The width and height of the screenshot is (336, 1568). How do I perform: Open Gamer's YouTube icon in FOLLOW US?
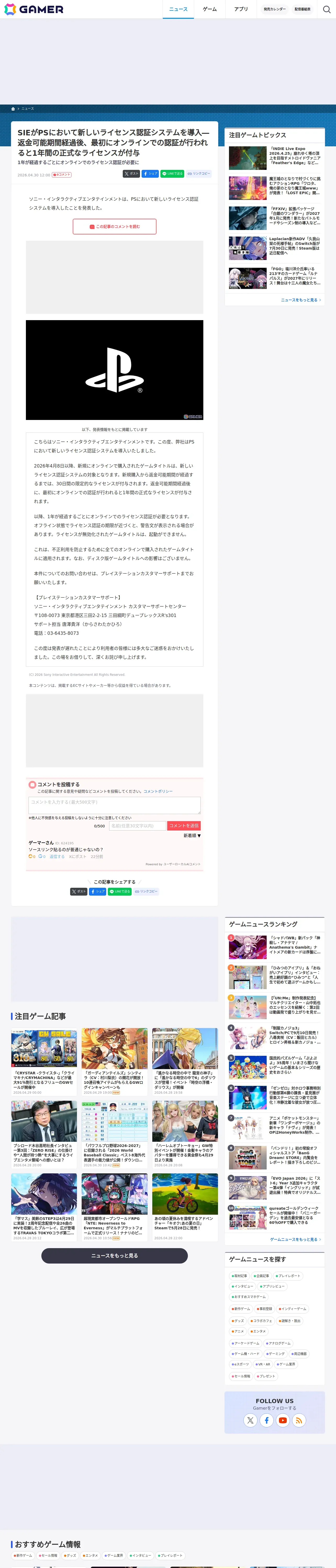pos(283,1420)
